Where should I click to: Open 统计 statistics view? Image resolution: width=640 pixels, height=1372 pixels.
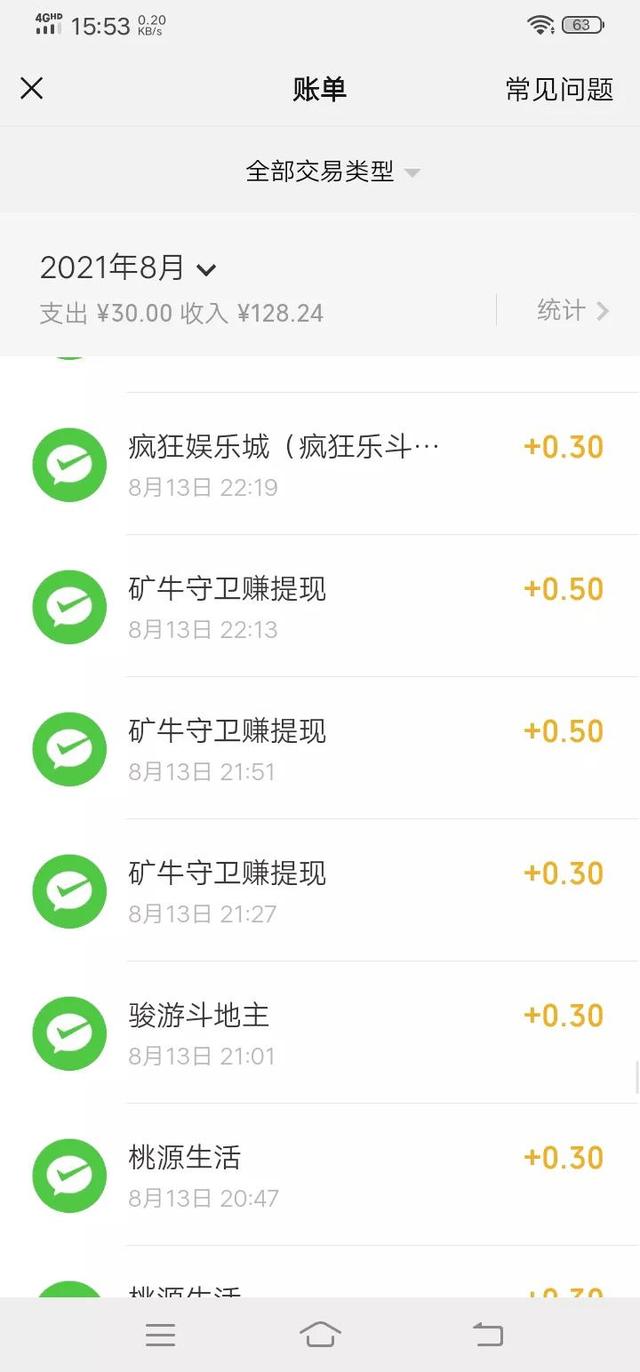pyautogui.click(x=573, y=310)
